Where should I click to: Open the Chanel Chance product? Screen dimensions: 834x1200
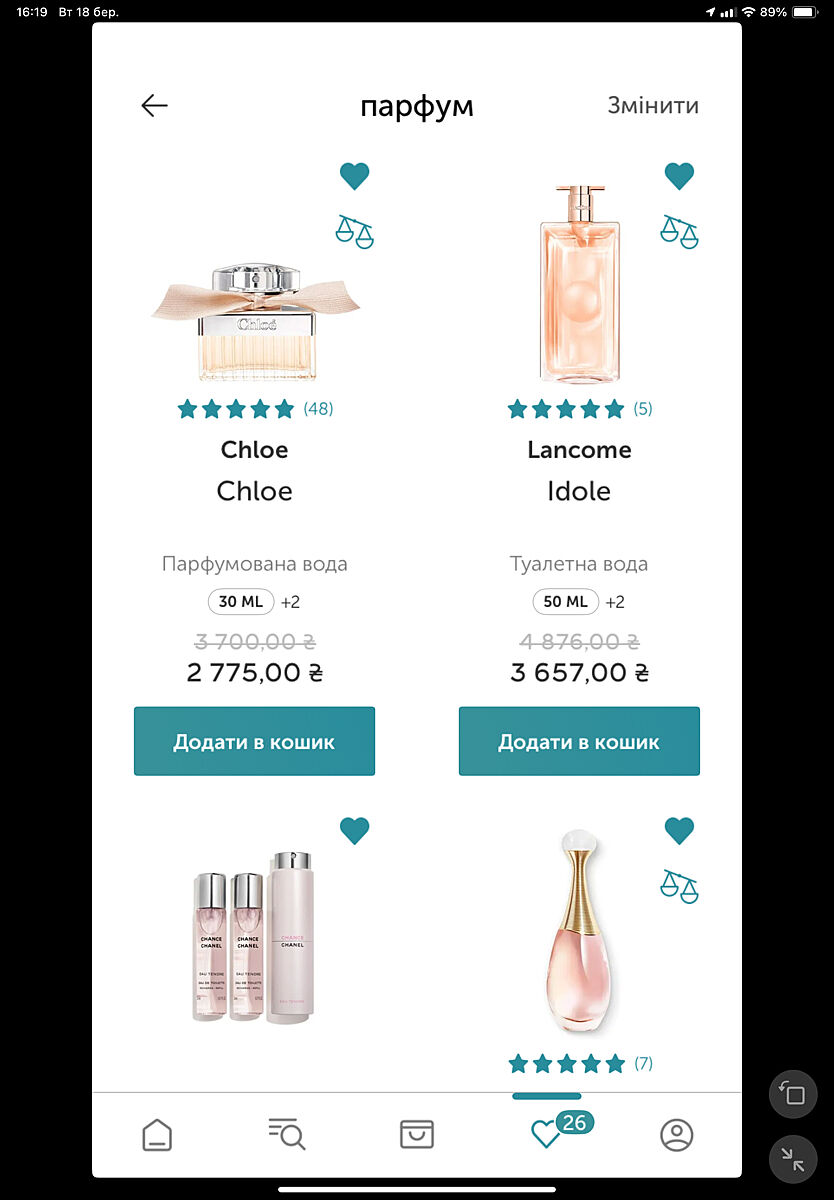click(254, 937)
